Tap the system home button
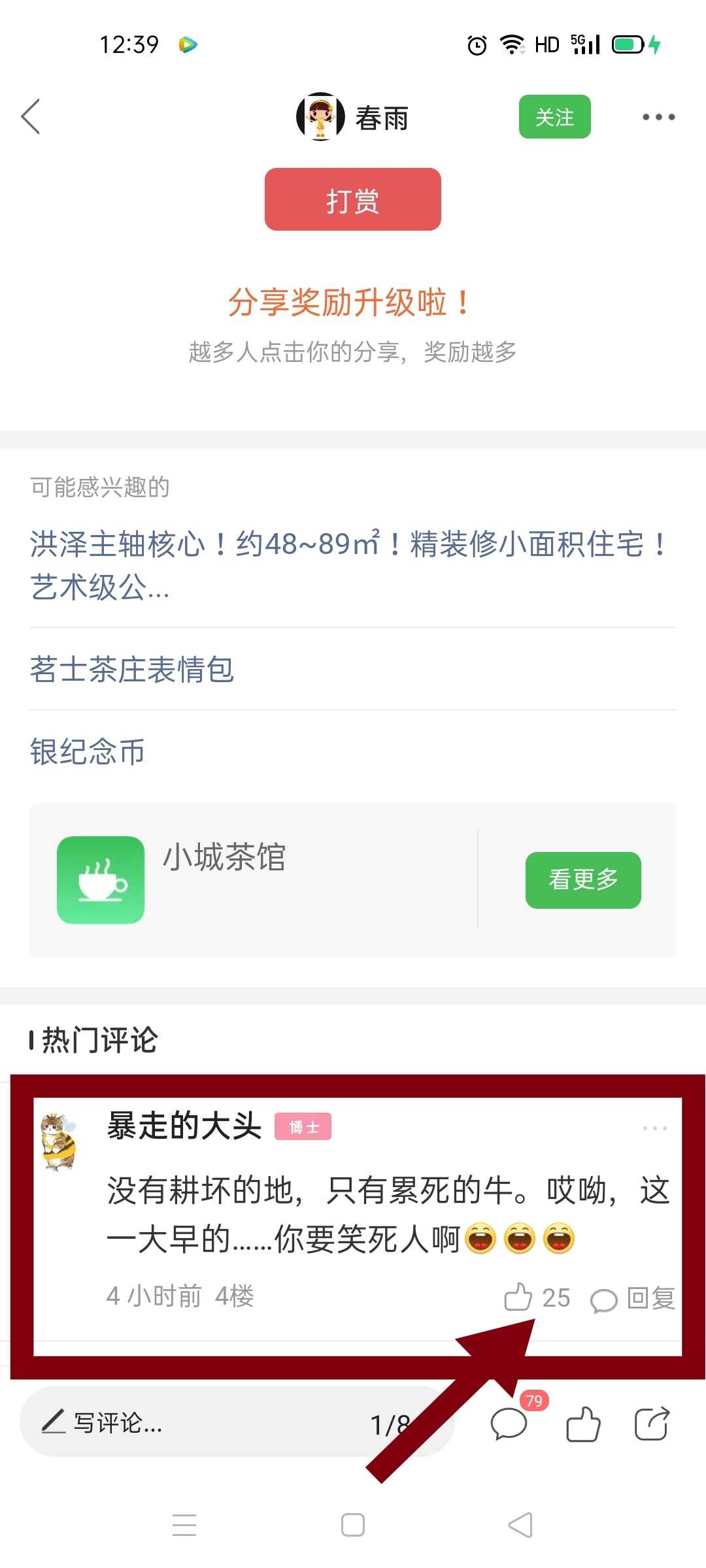Viewport: 706px width, 1568px height. pos(353,1525)
